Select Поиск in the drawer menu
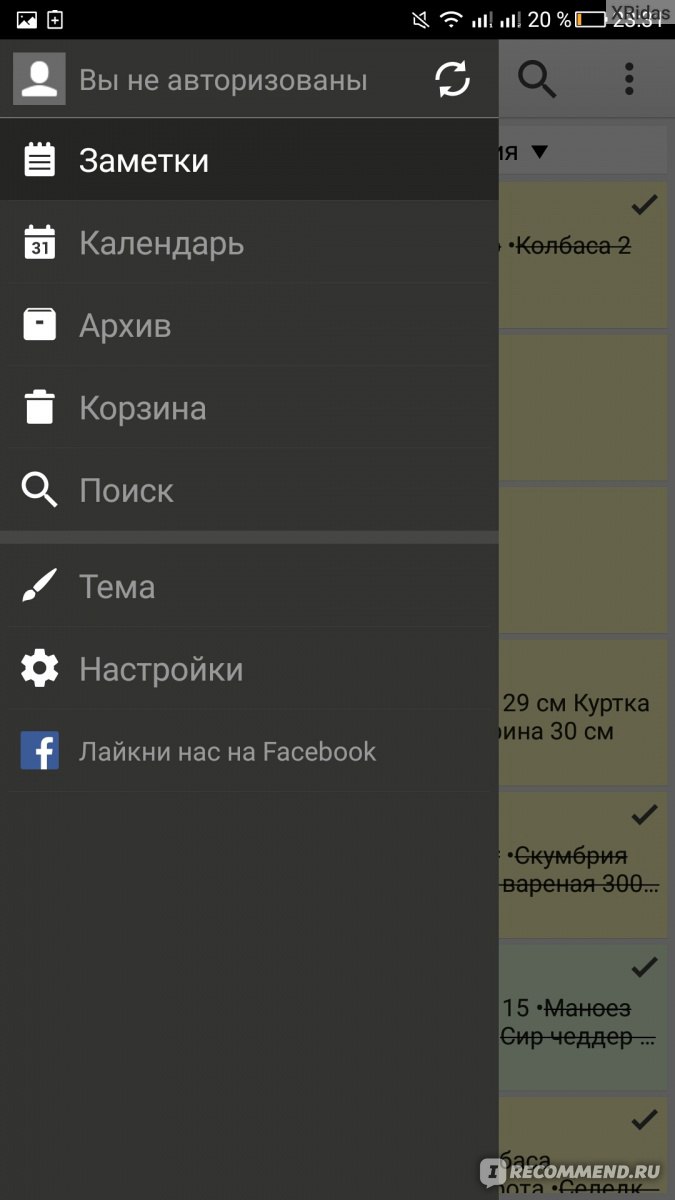This screenshot has height=1200, width=675. (249, 491)
